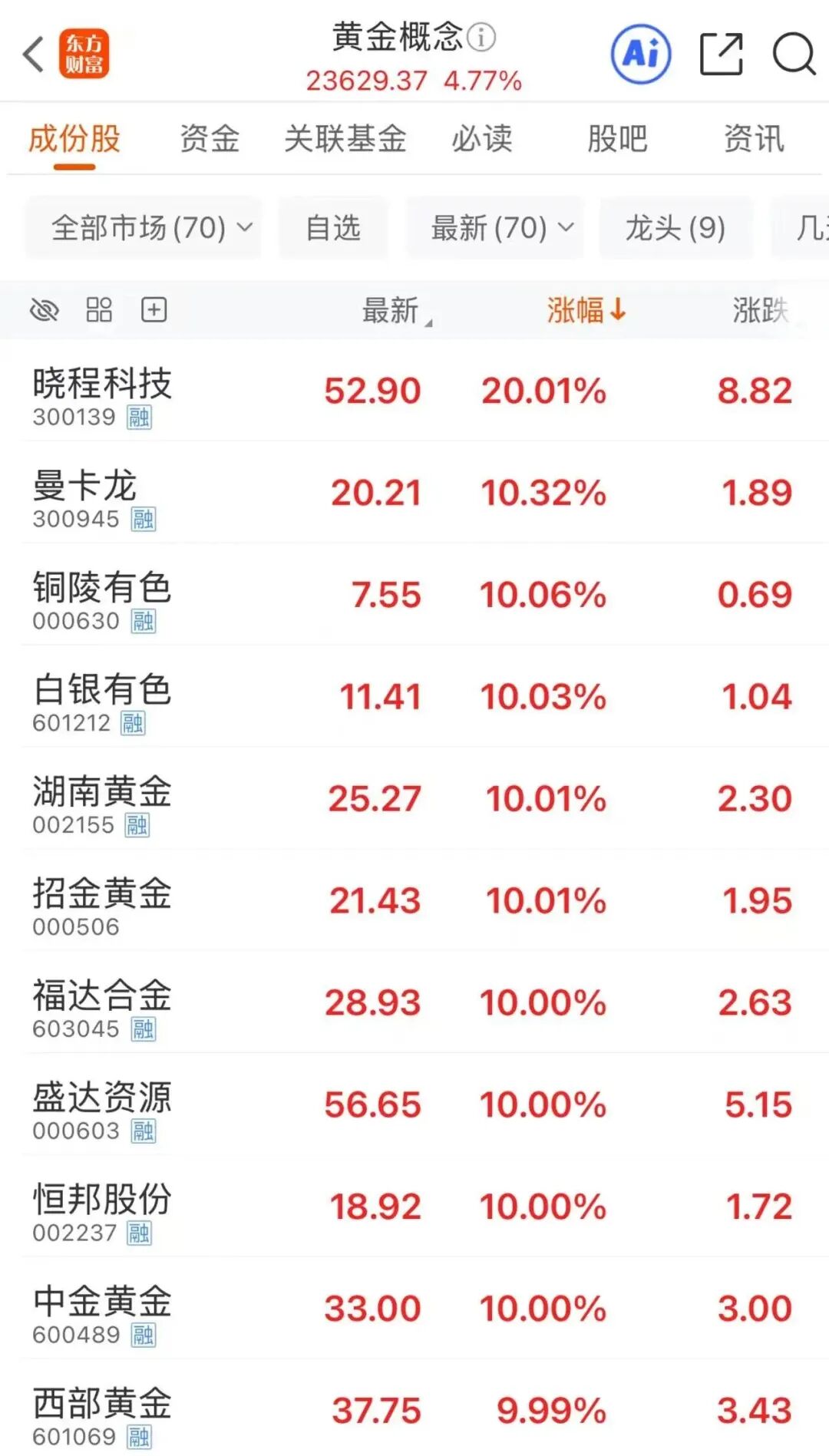Expand the 最新 (70) dropdown

click(495, 228)
